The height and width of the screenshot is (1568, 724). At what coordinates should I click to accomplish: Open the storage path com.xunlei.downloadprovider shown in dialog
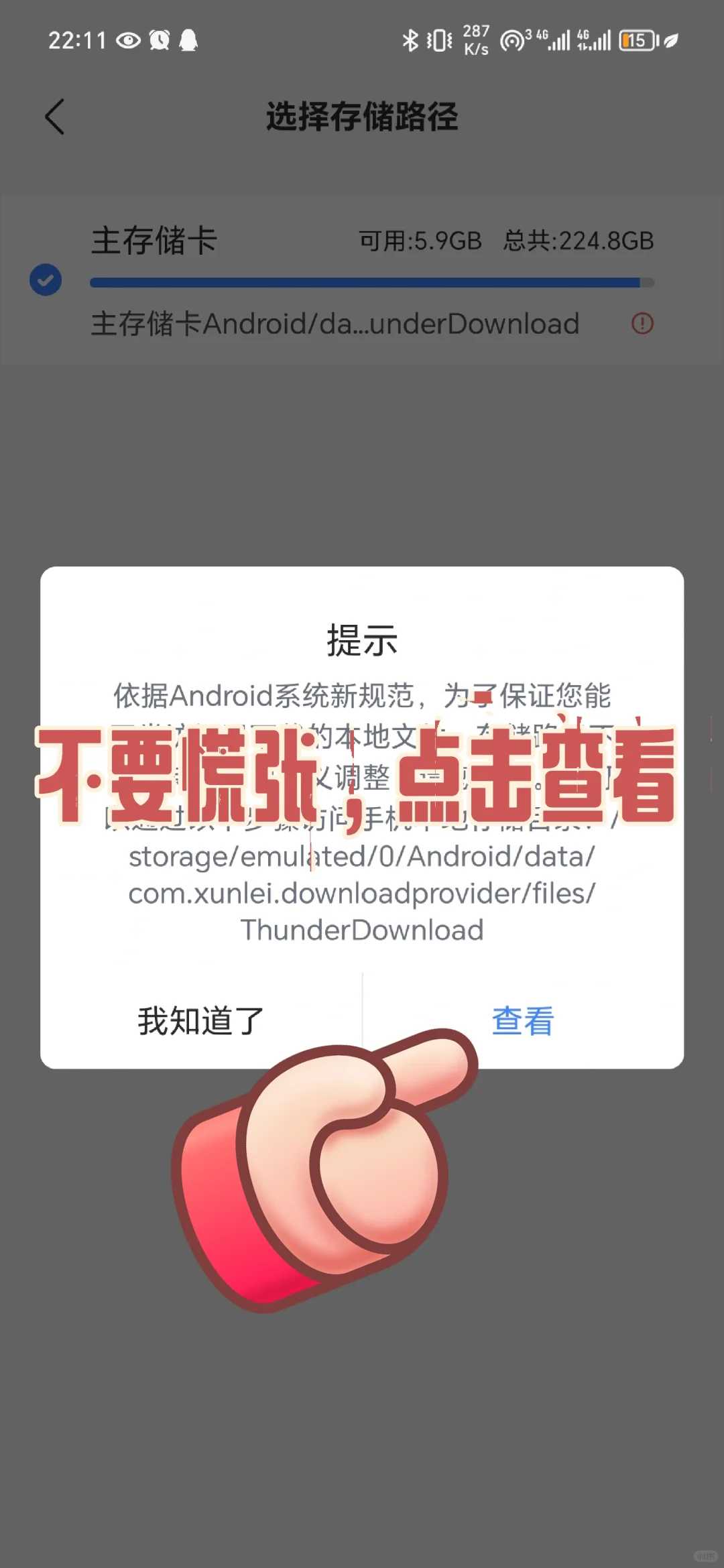(362, 893)
